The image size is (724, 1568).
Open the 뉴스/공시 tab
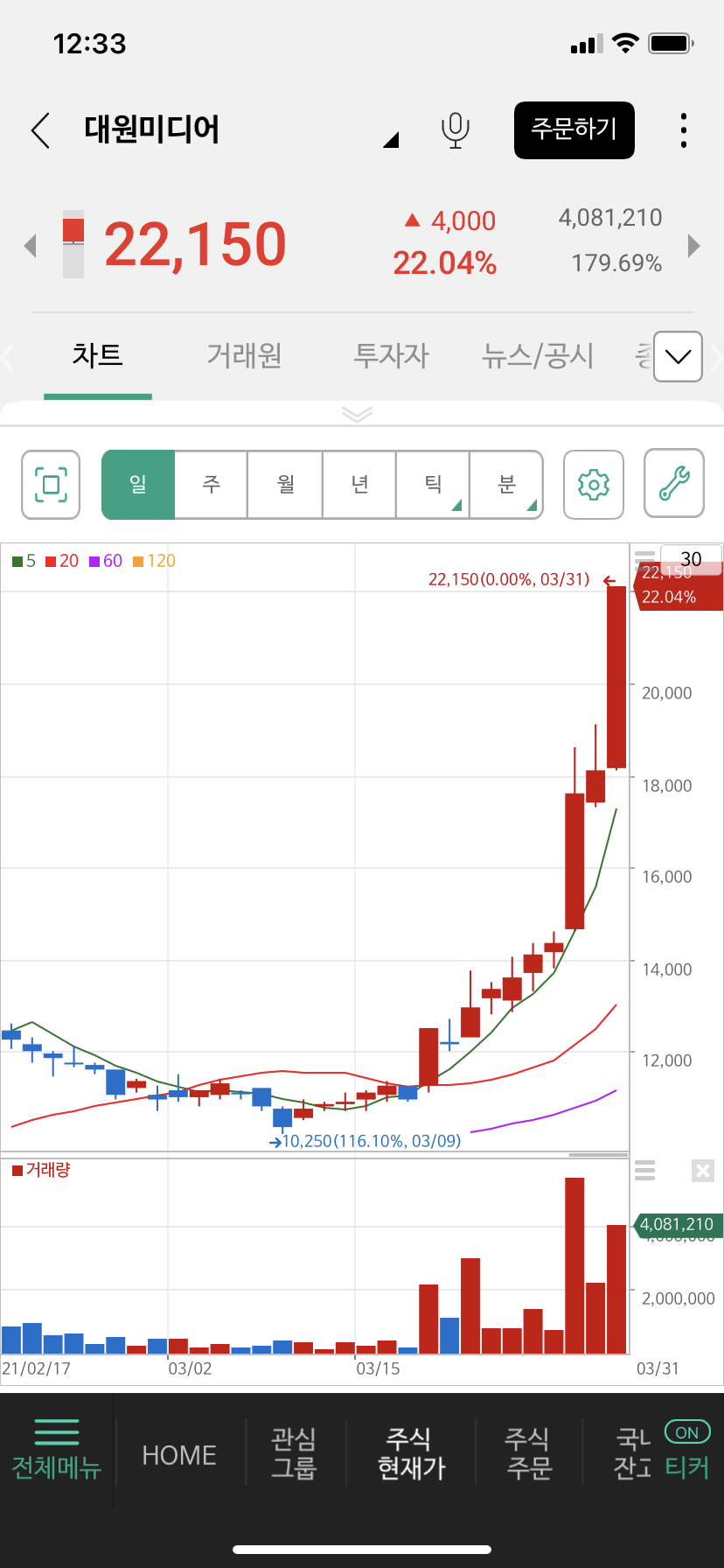point(537,355)
